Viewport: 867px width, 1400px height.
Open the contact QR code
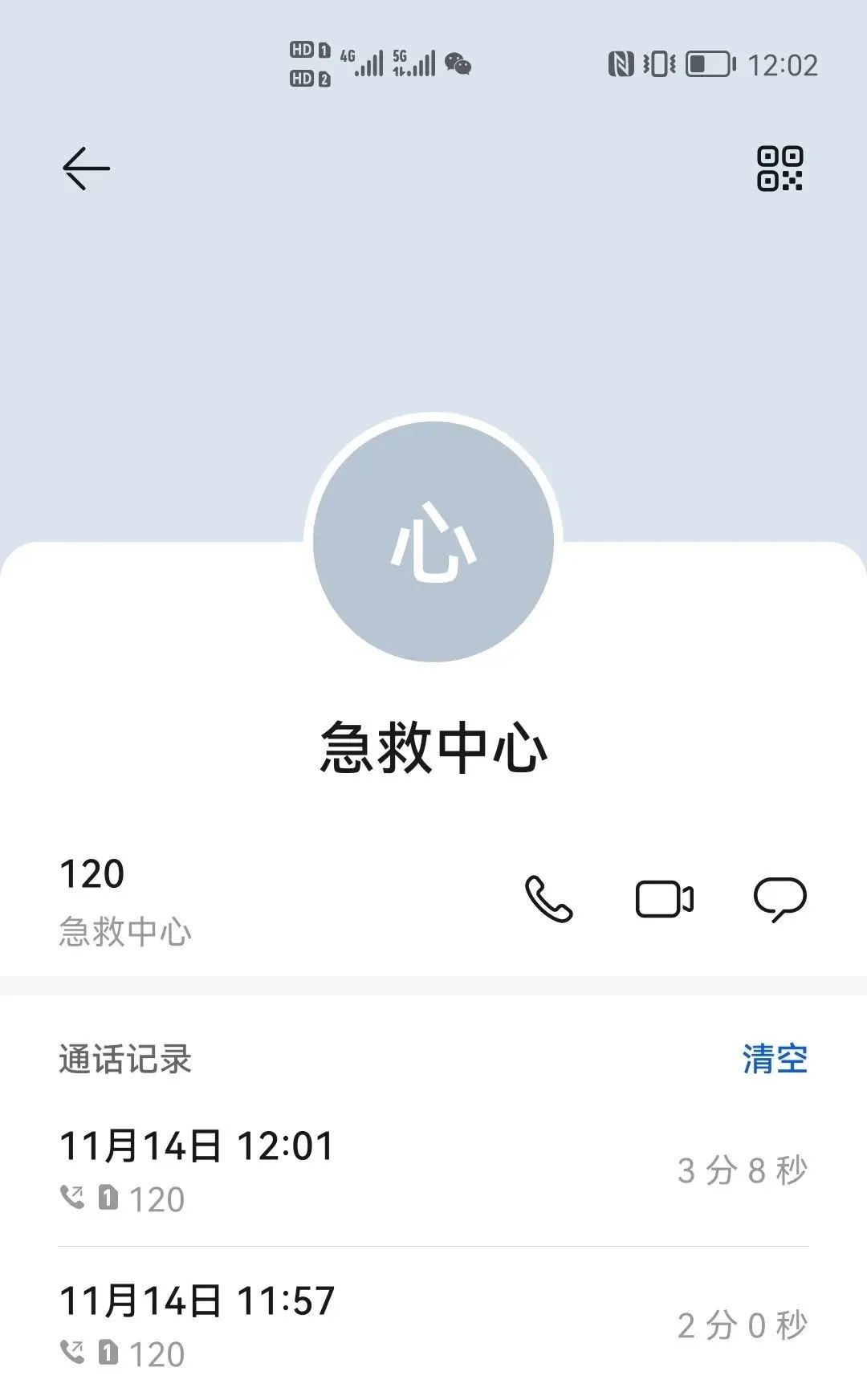coord(779,169)
